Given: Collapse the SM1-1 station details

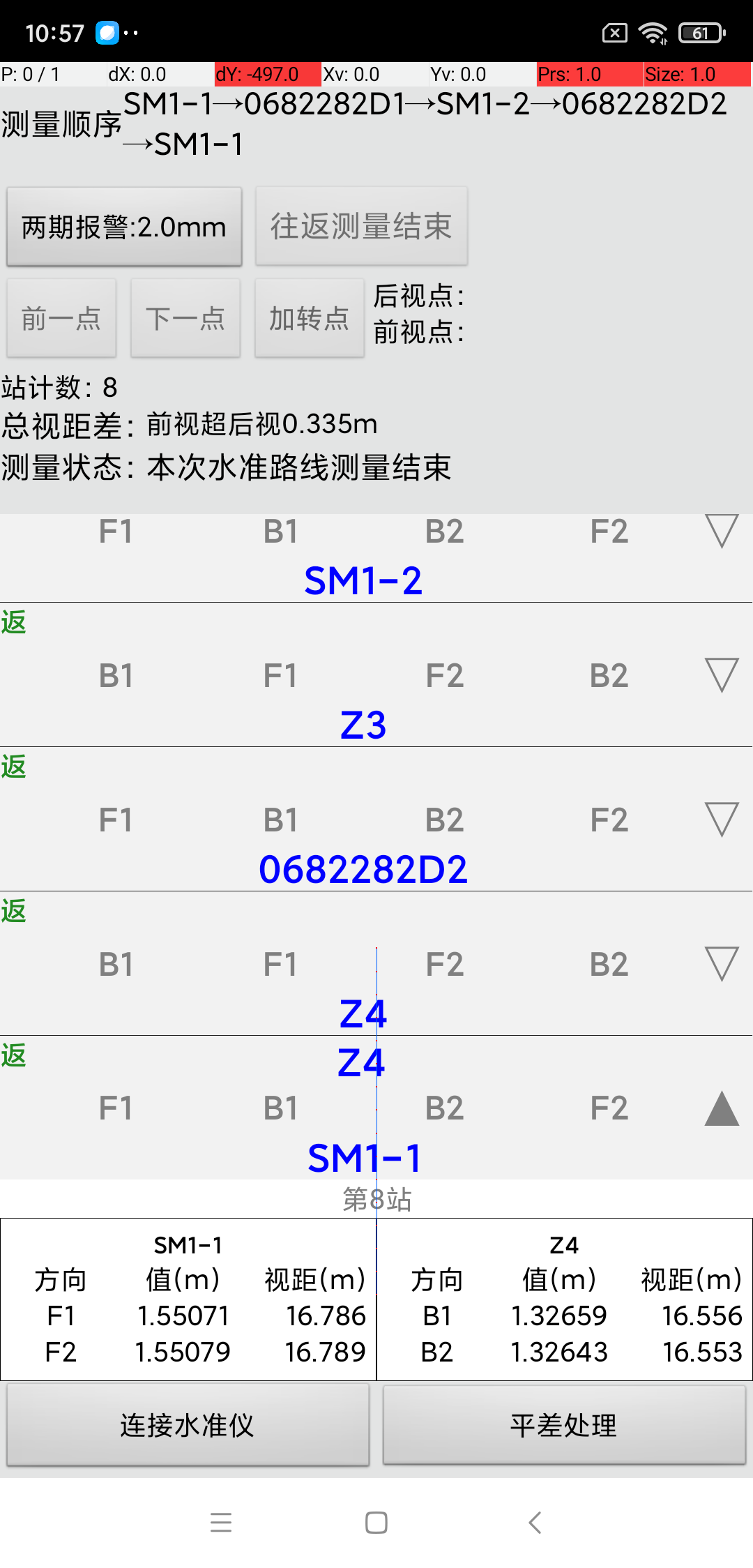Looking at the screenshot, I should [x=722, y=1108].
